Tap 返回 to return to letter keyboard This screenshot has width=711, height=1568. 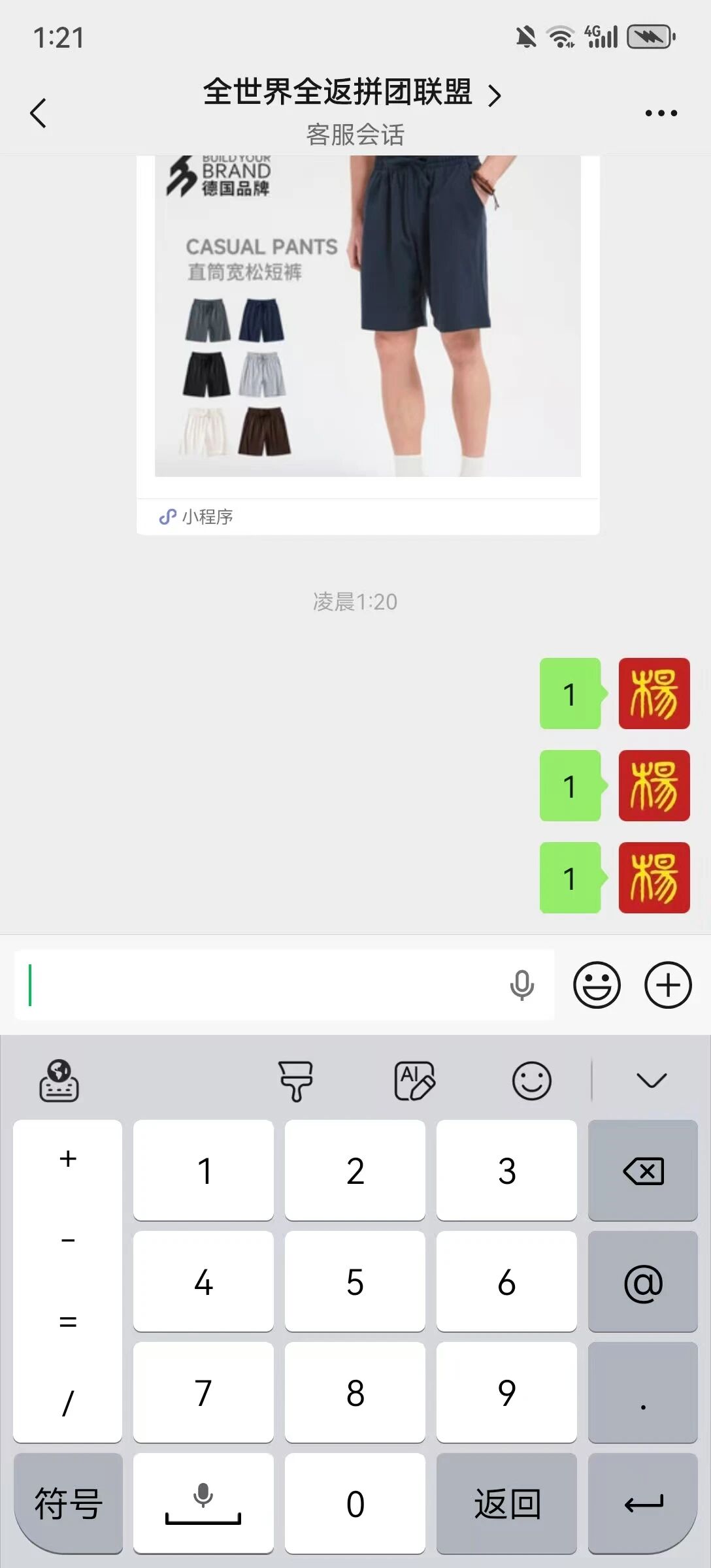(506, 1503)
